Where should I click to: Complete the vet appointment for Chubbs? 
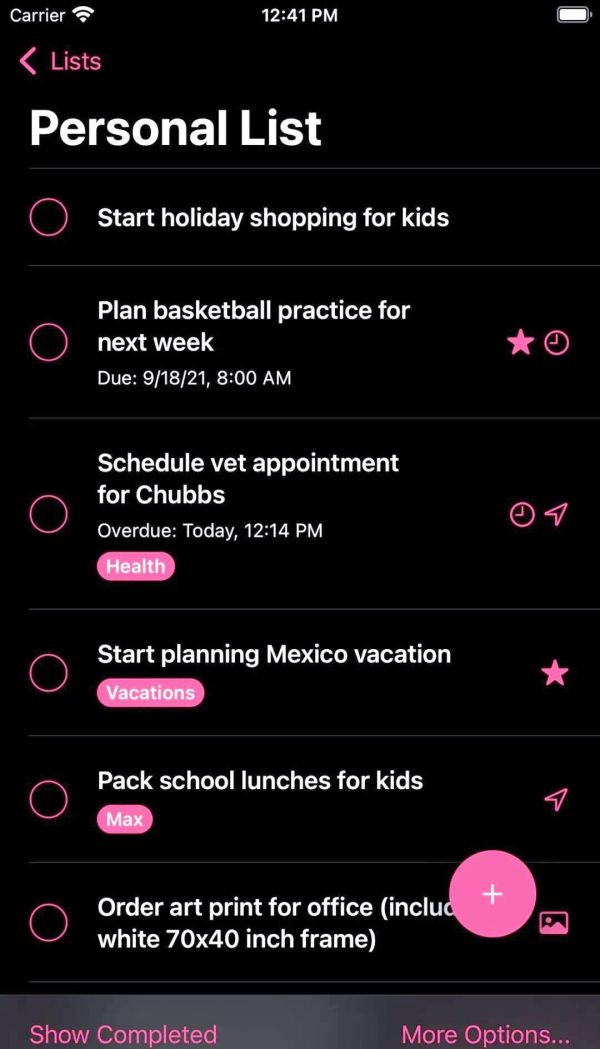pyautogui.click(x=48, y=514)
